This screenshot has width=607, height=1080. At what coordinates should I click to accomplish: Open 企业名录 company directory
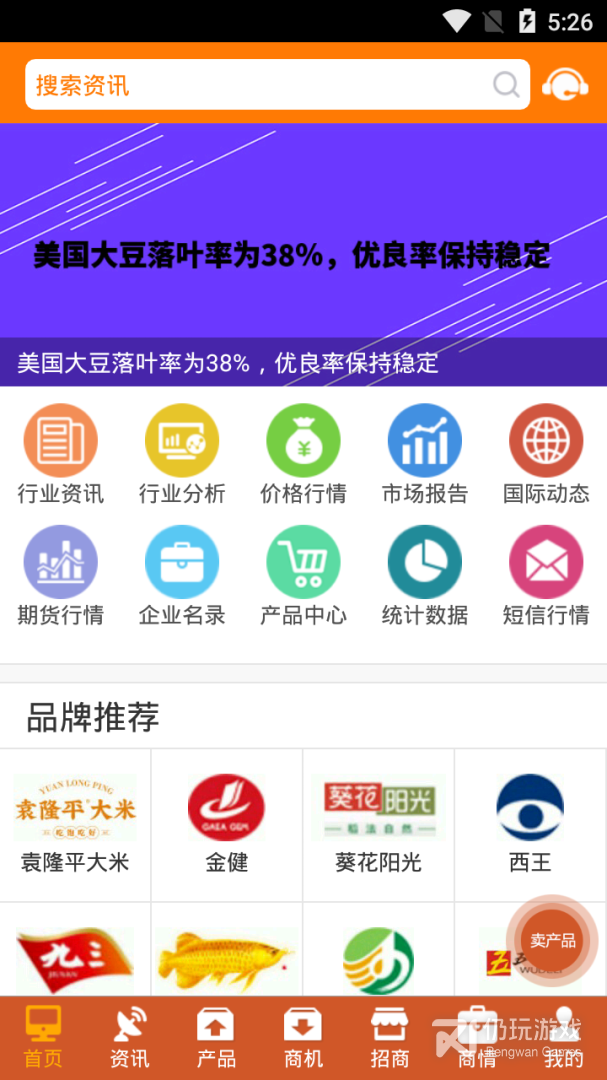(182, 576)
